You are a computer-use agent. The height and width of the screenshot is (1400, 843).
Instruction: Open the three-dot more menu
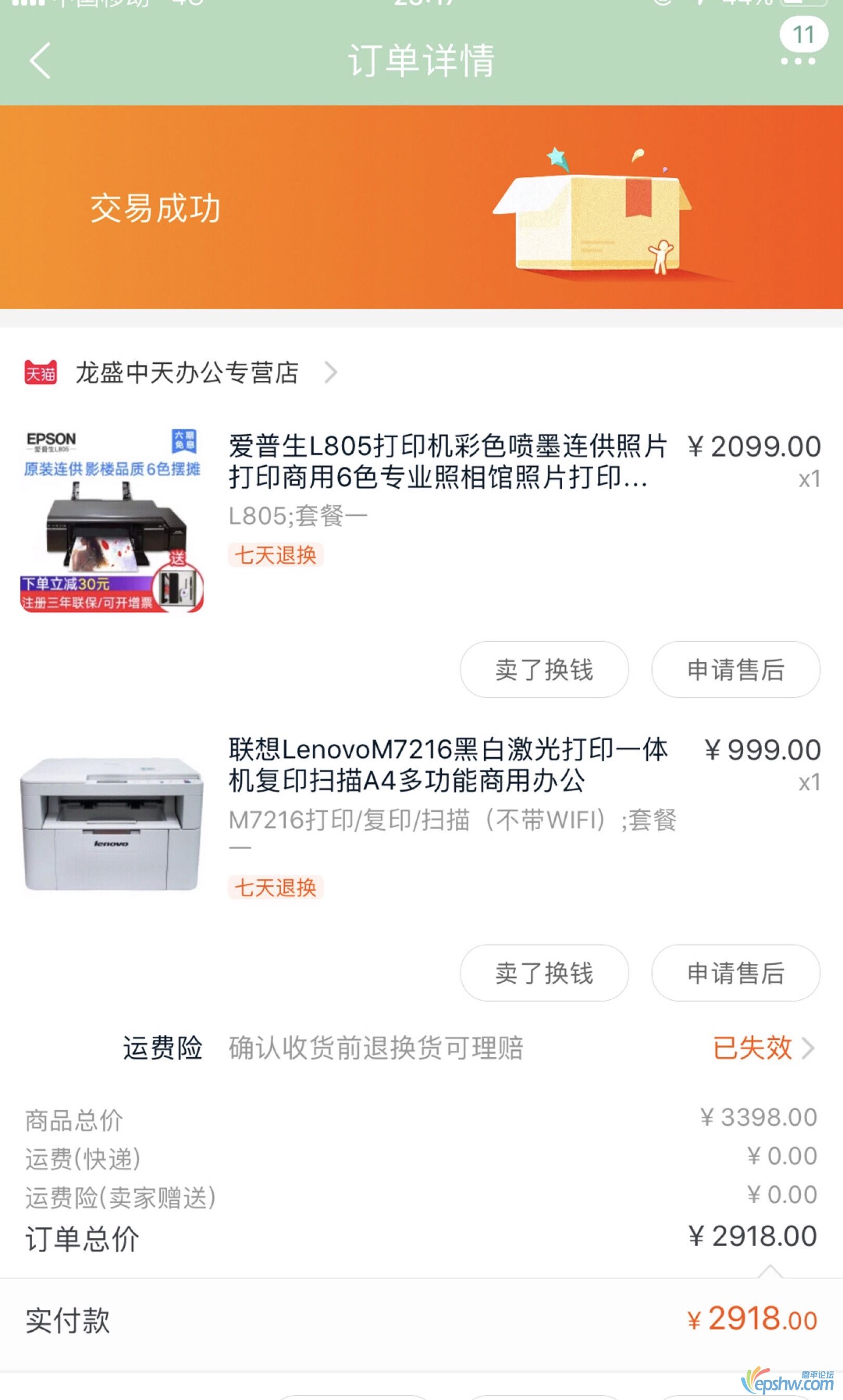pyautogui.click(x=798, y=60)
